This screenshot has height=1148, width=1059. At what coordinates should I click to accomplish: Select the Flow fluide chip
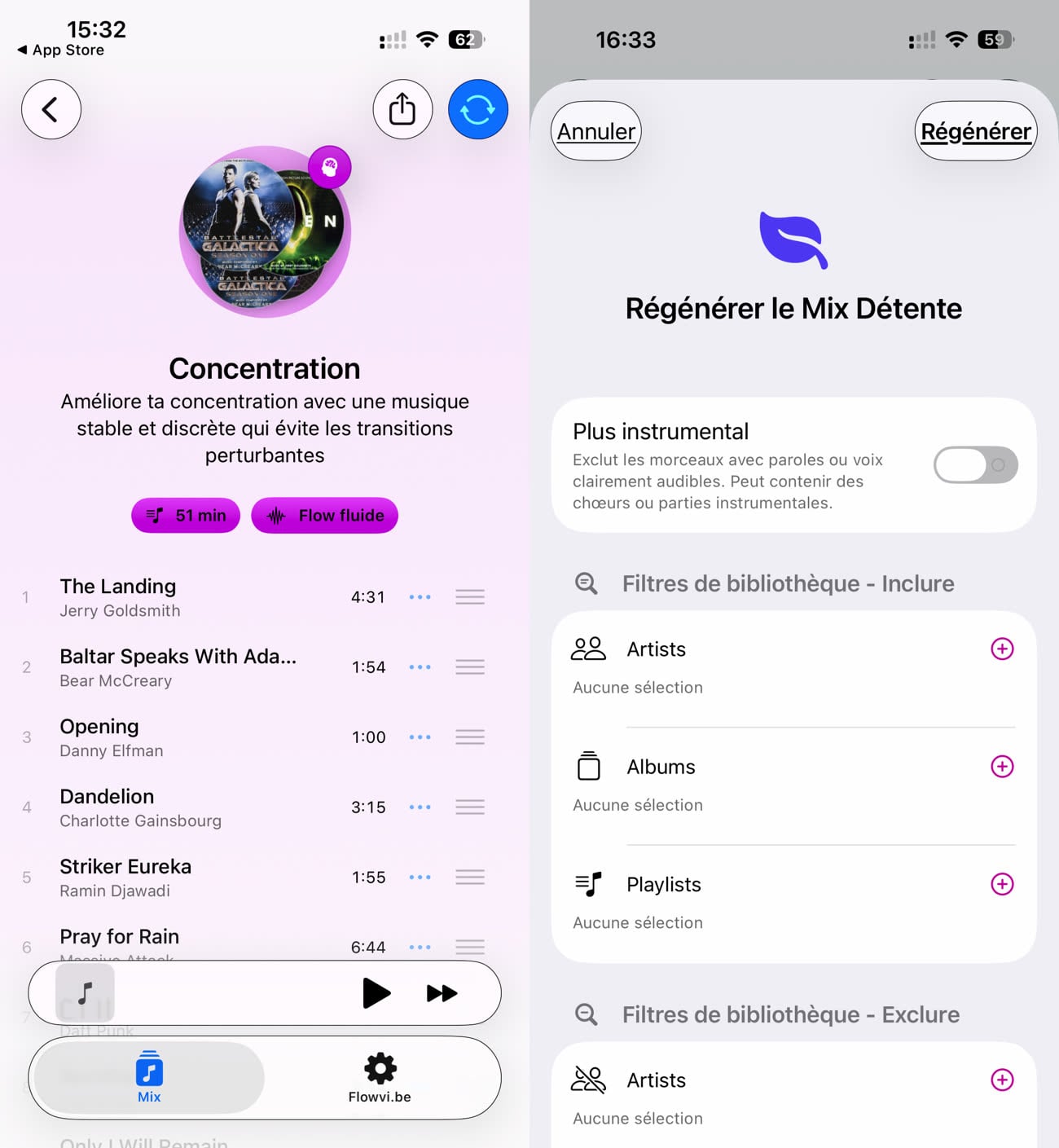tap(324, 516)
